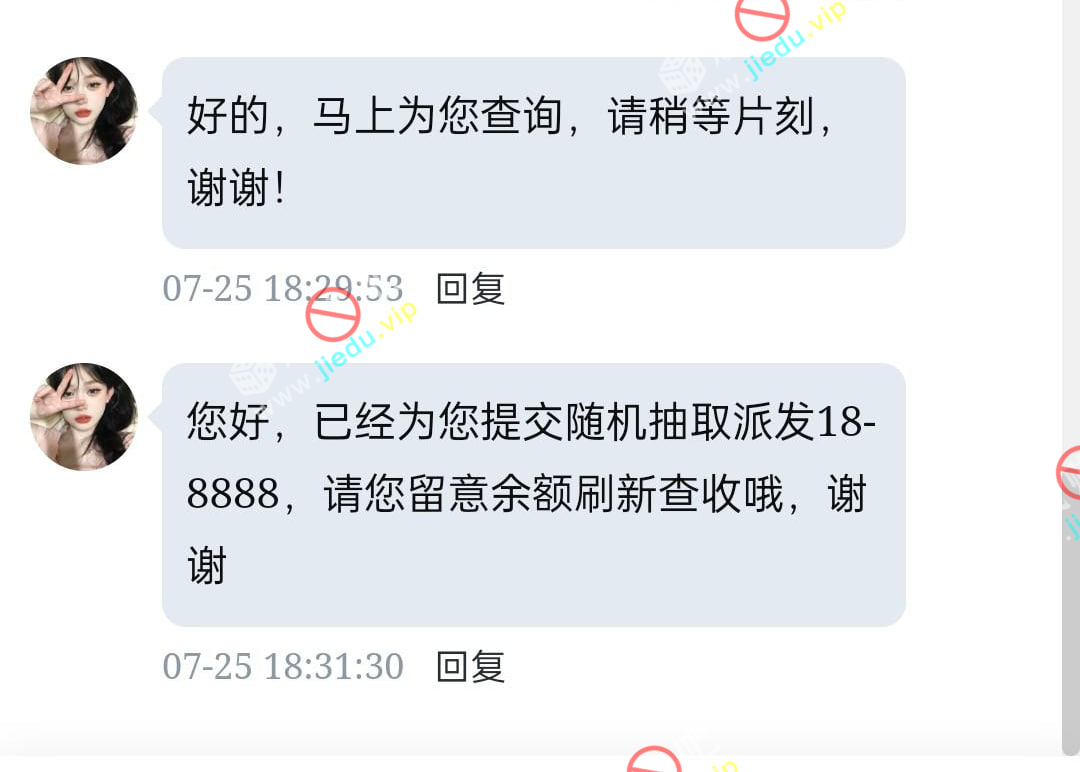Open avatar beside the 随机抽取派发 message

pyautogui.click(x=84, y=417)
